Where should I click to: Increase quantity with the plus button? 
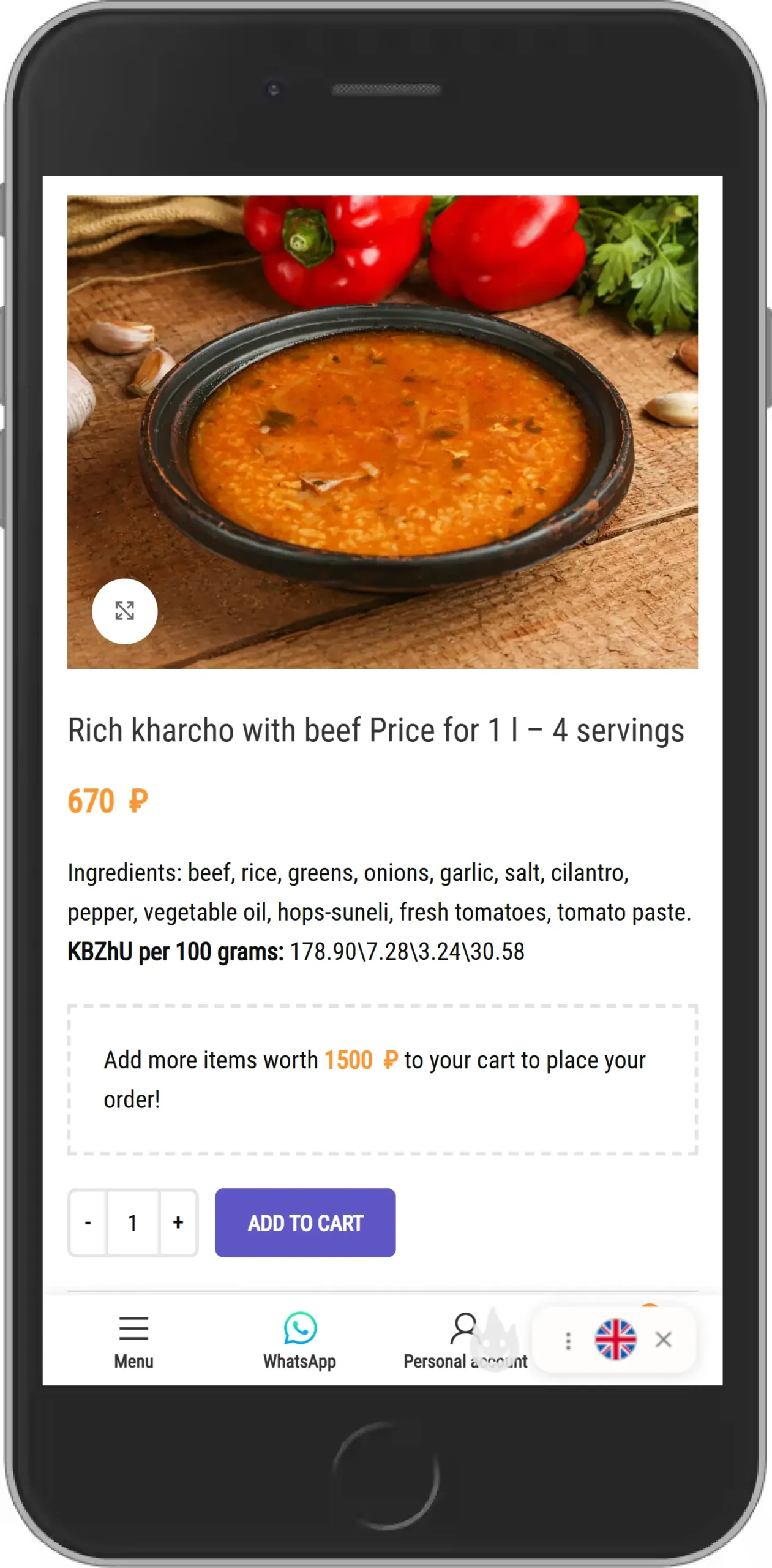[x=178, y=1223]
